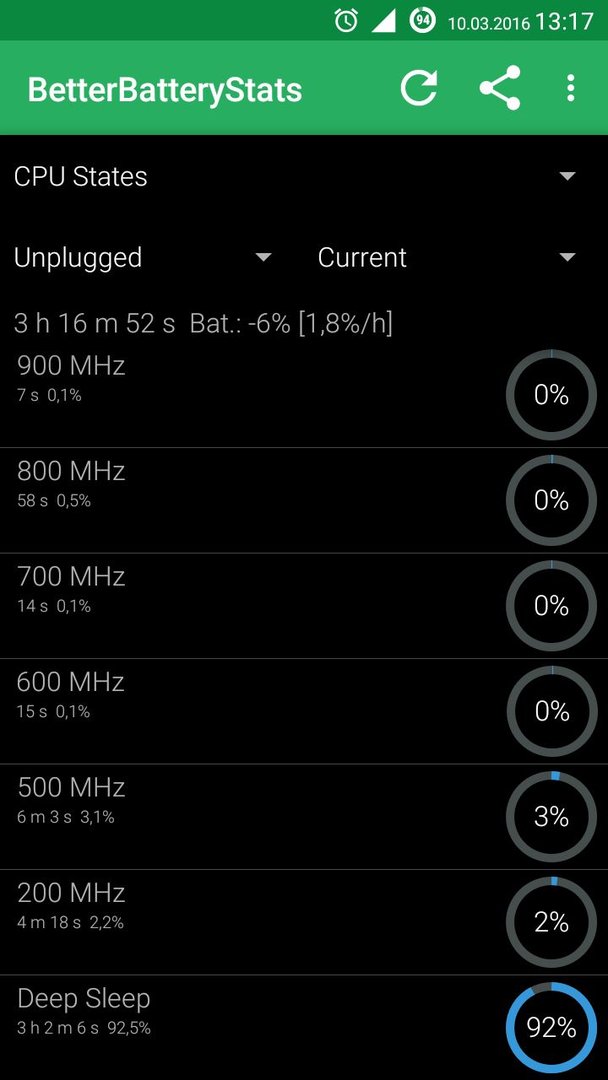The image size is (608, 1080).
Task: Open the 500 MHz row
Action: 250,817
